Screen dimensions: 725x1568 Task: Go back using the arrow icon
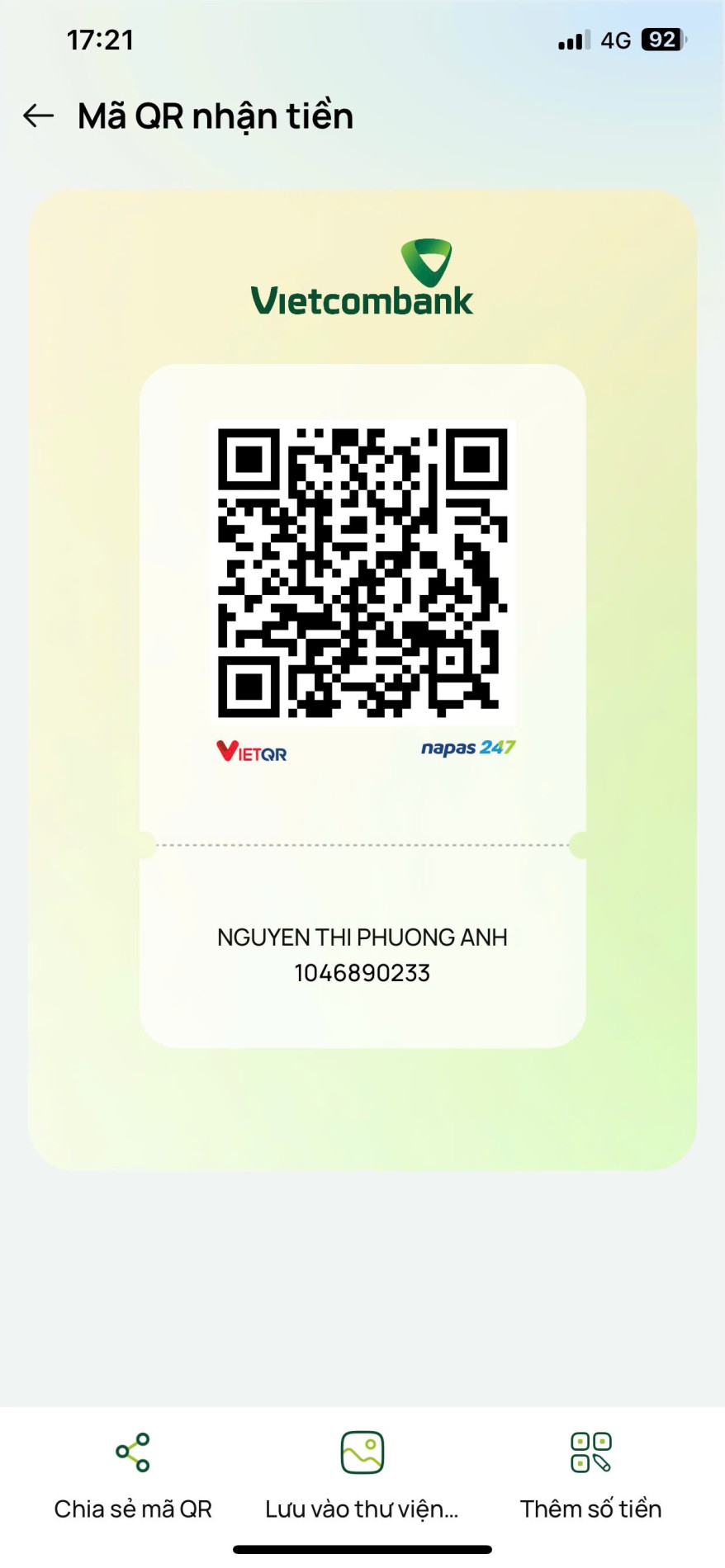(38, 116)
